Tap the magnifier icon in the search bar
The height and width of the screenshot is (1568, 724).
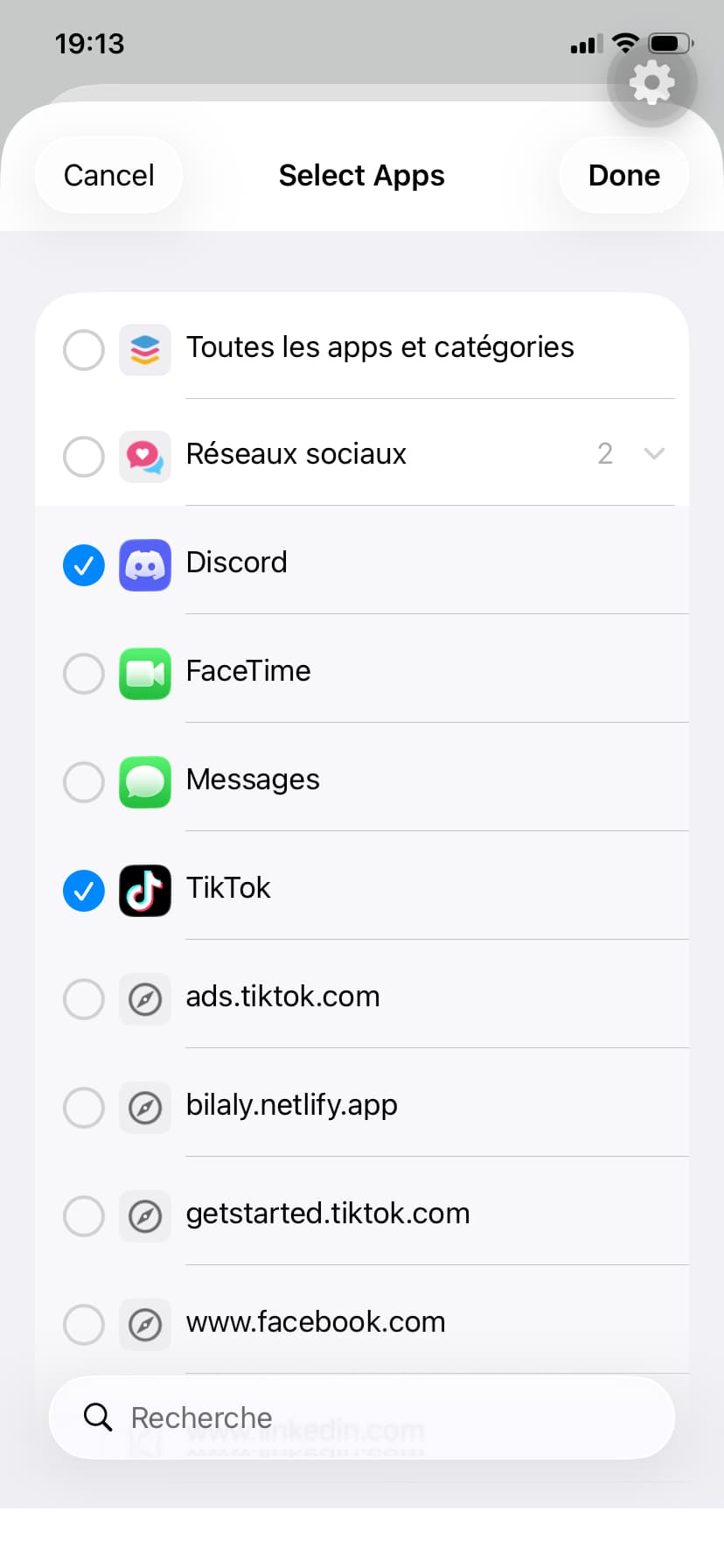[x=98, y=1417]
